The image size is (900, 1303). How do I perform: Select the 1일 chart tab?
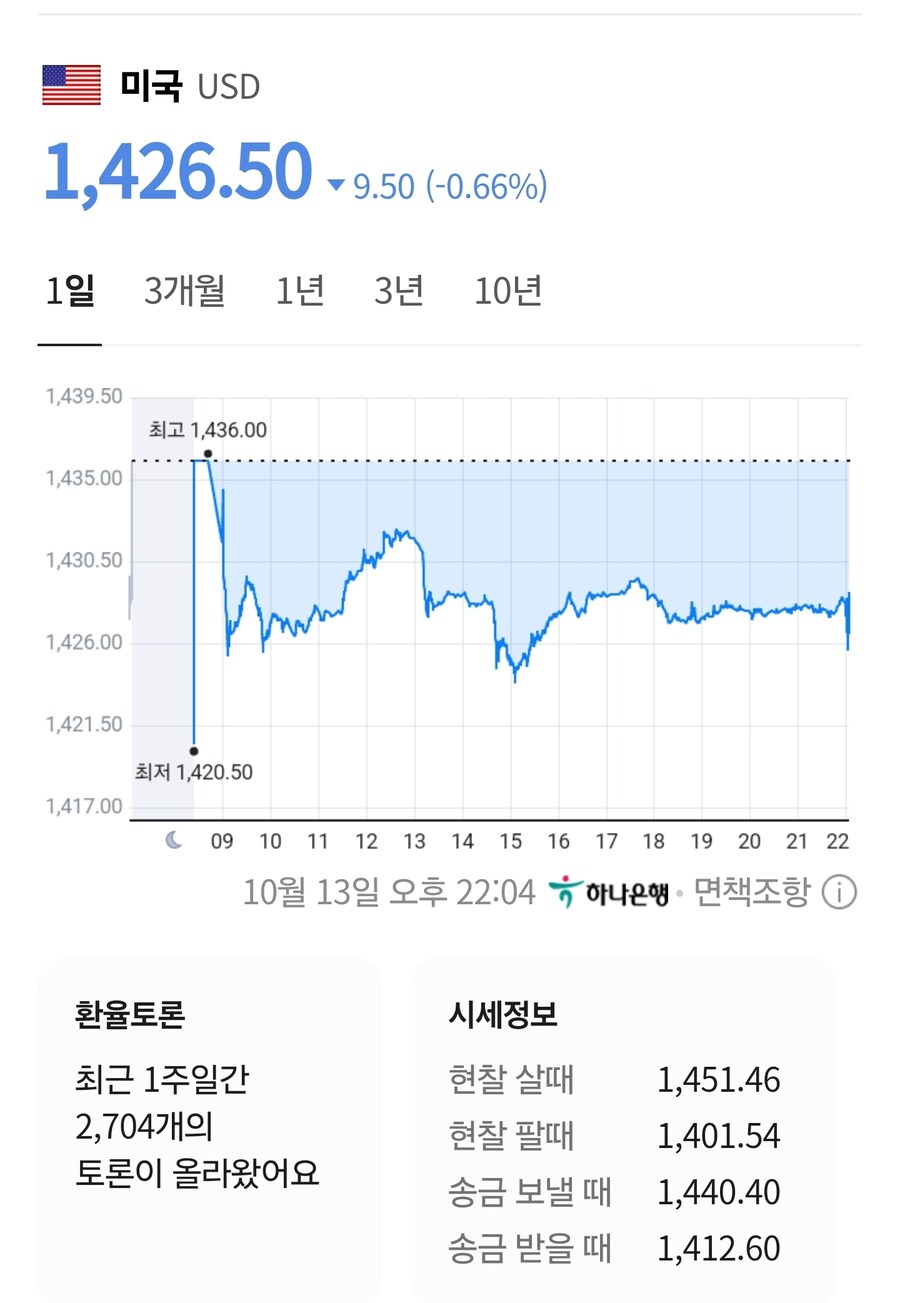(70, 291)
